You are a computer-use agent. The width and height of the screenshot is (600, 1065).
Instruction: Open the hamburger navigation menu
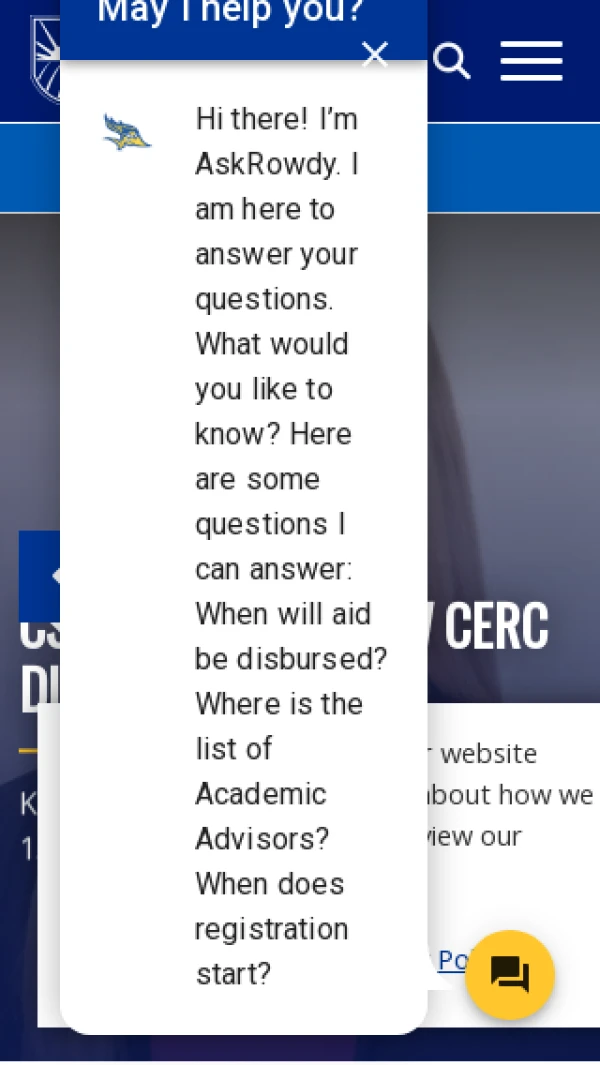click(x=531, y=61)
